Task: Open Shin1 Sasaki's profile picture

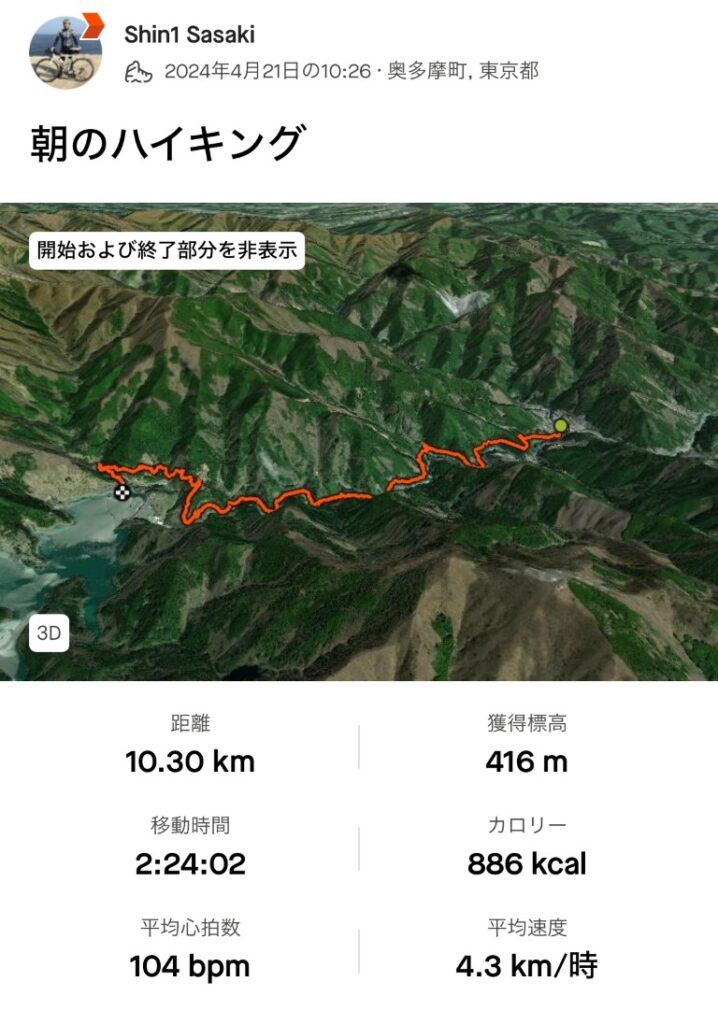Action: (65, 52)
